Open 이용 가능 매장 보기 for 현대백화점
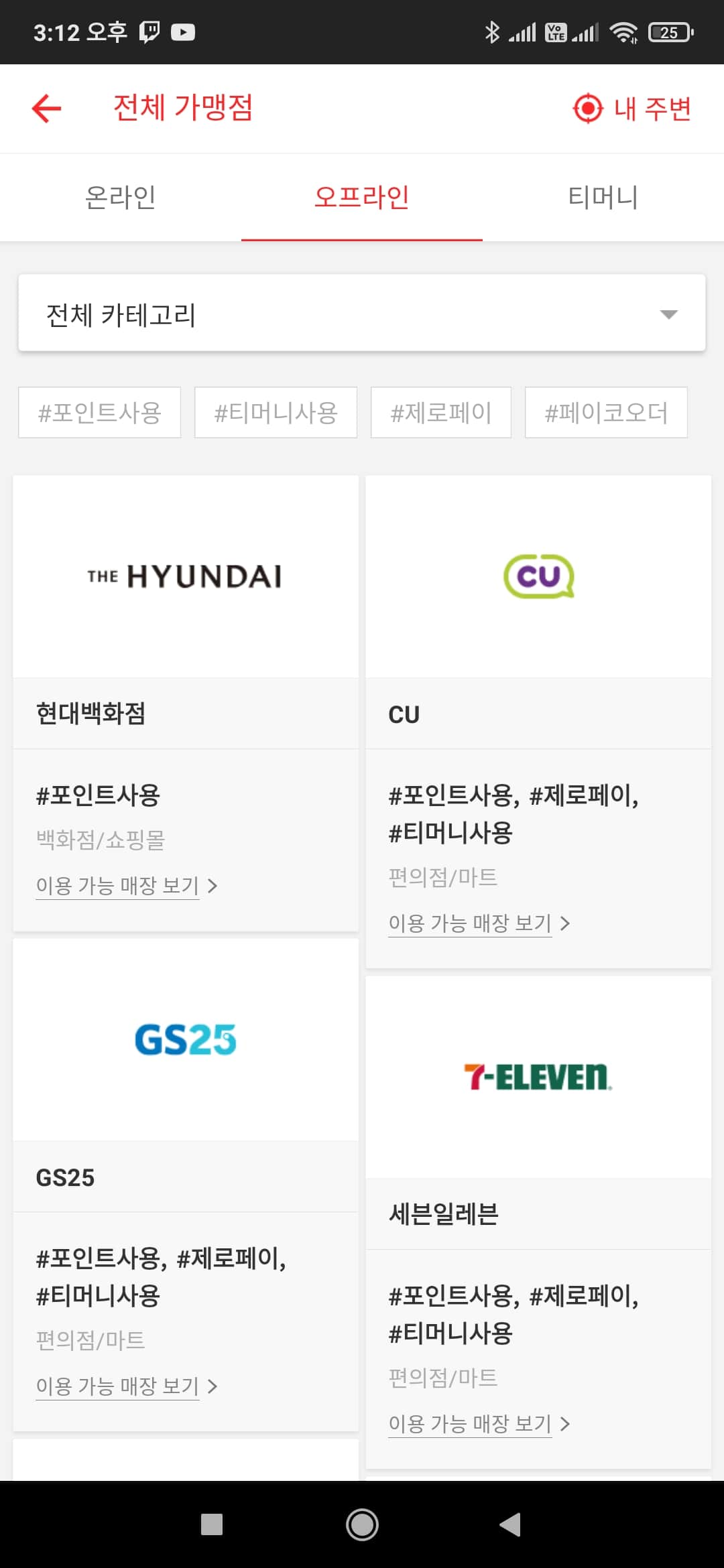Viewport: 724px width, 1568px height. 117,886
